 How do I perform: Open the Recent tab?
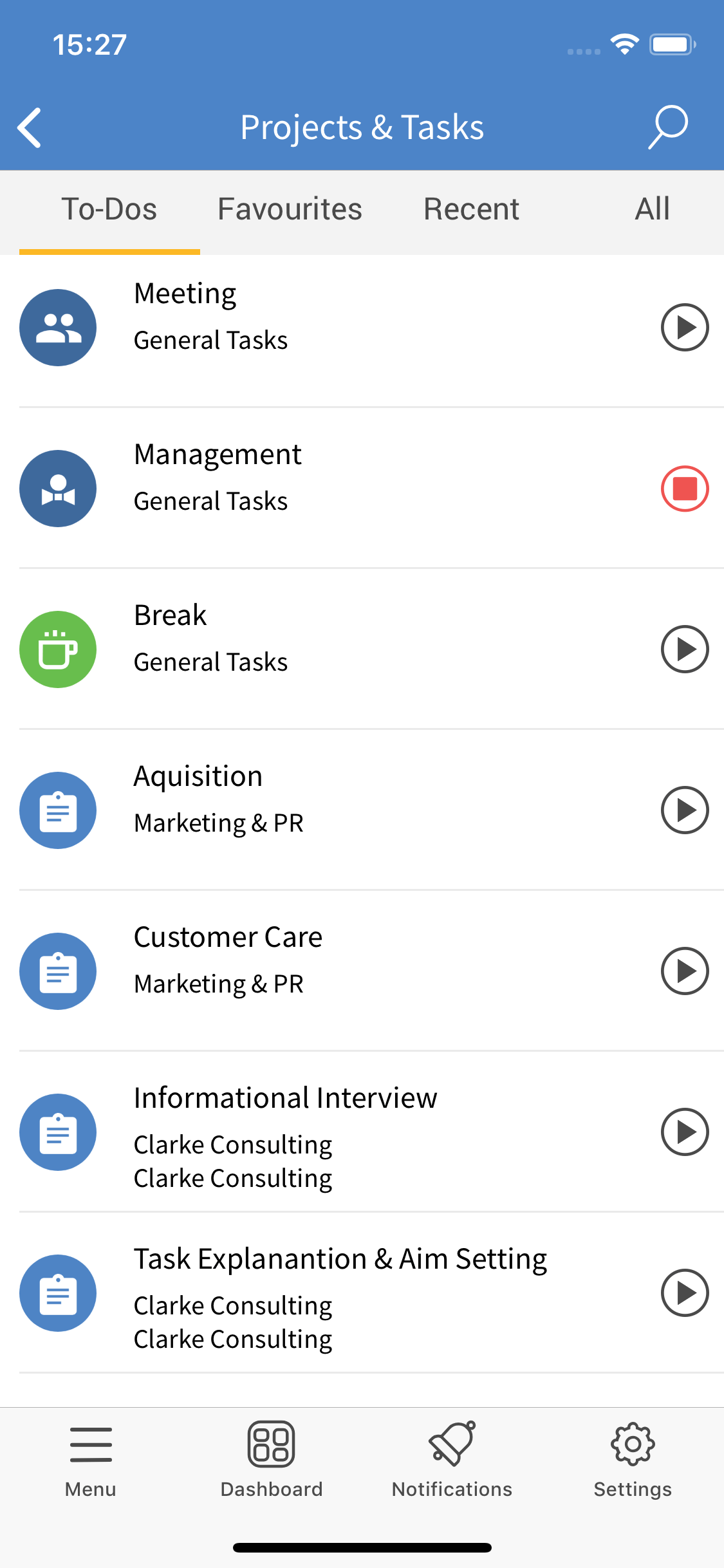point(471,208)
